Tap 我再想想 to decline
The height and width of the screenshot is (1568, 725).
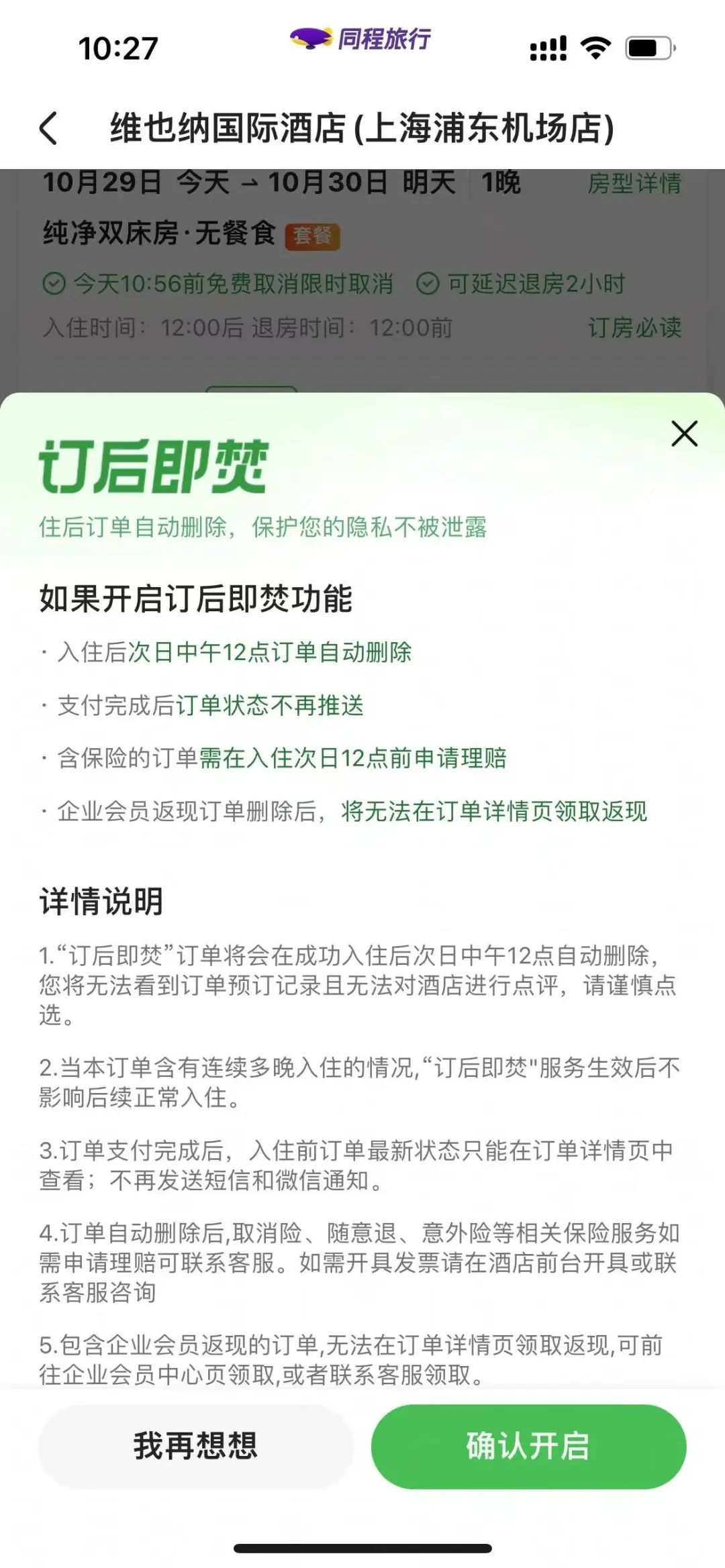pos(195,1446)
